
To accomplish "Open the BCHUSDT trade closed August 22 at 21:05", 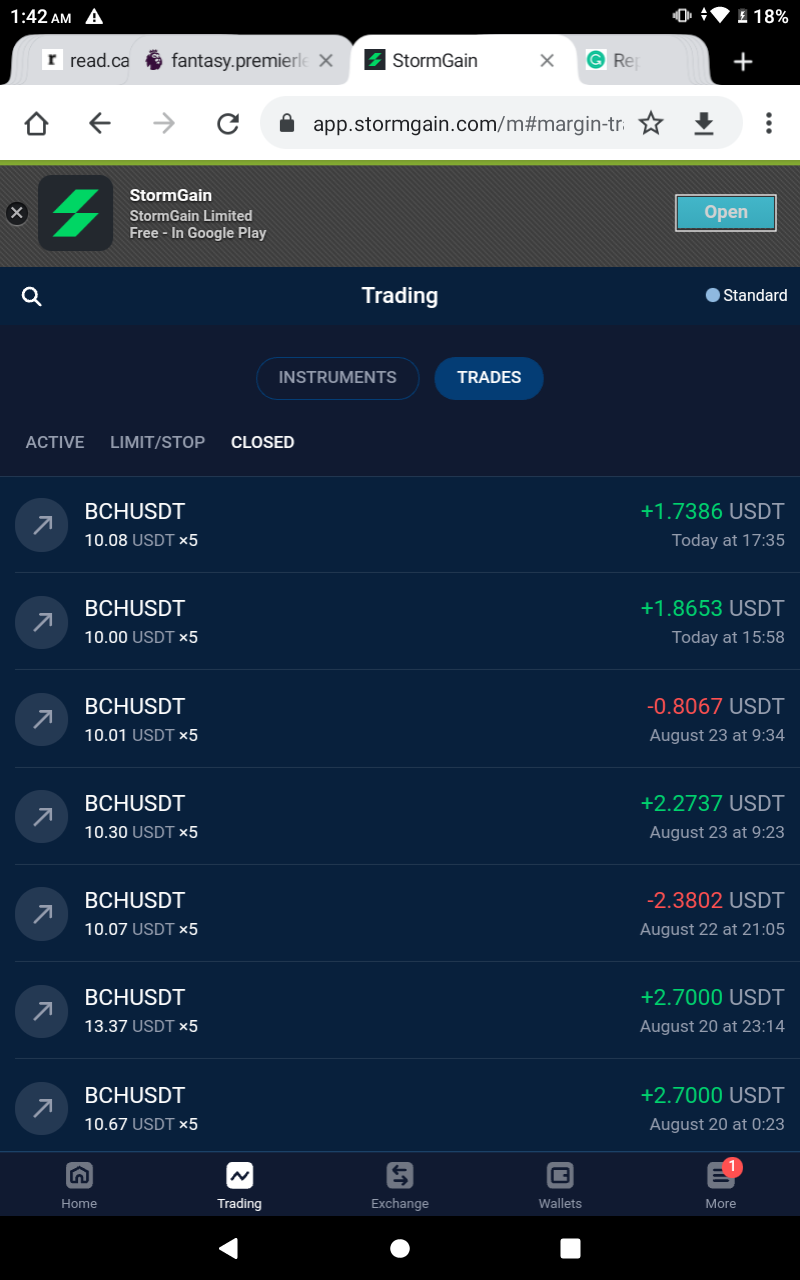I will tap(400, 914).
